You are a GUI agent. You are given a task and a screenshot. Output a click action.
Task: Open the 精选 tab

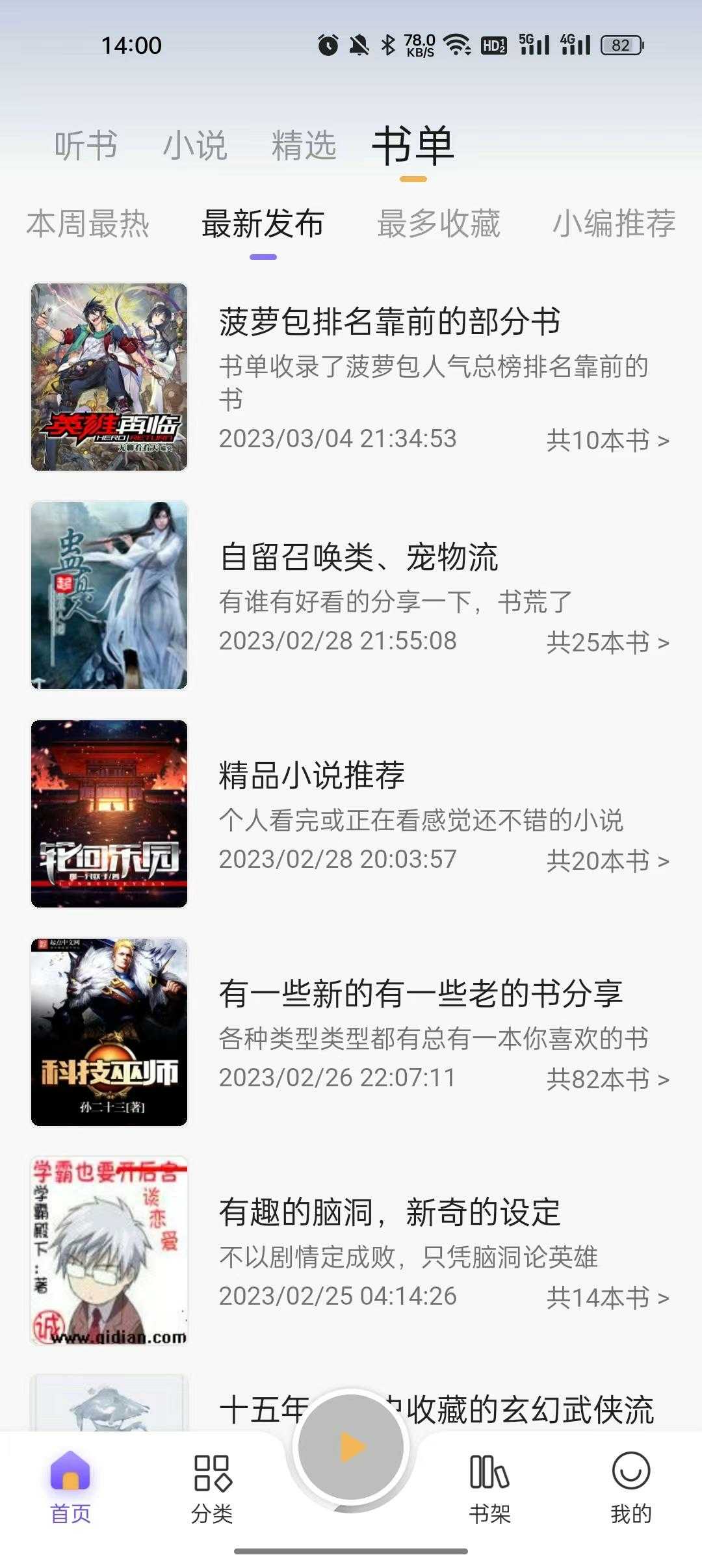click(x=304, y=145)
